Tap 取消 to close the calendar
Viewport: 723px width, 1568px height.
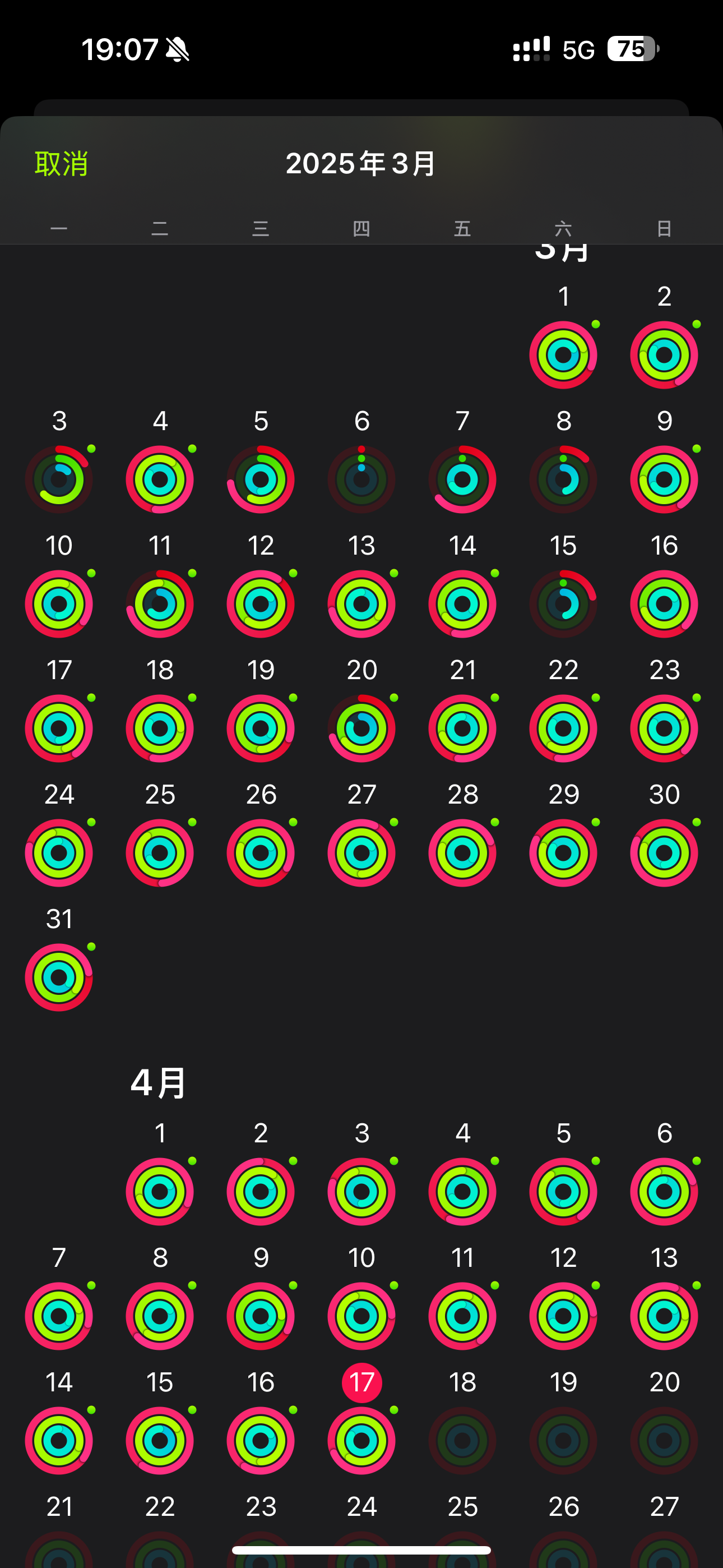[x=62, y=164]
